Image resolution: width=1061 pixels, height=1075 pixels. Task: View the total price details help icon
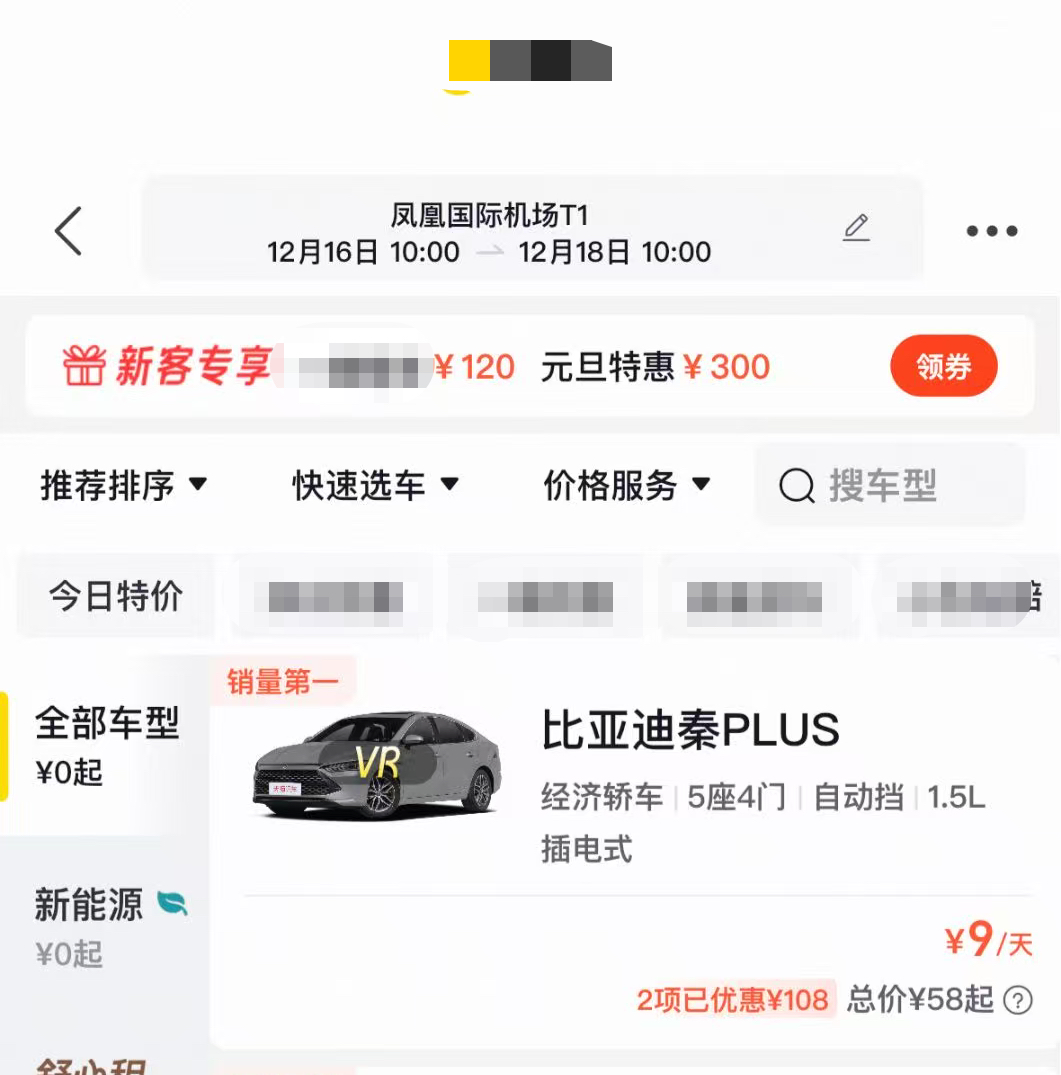point(1018,999)
